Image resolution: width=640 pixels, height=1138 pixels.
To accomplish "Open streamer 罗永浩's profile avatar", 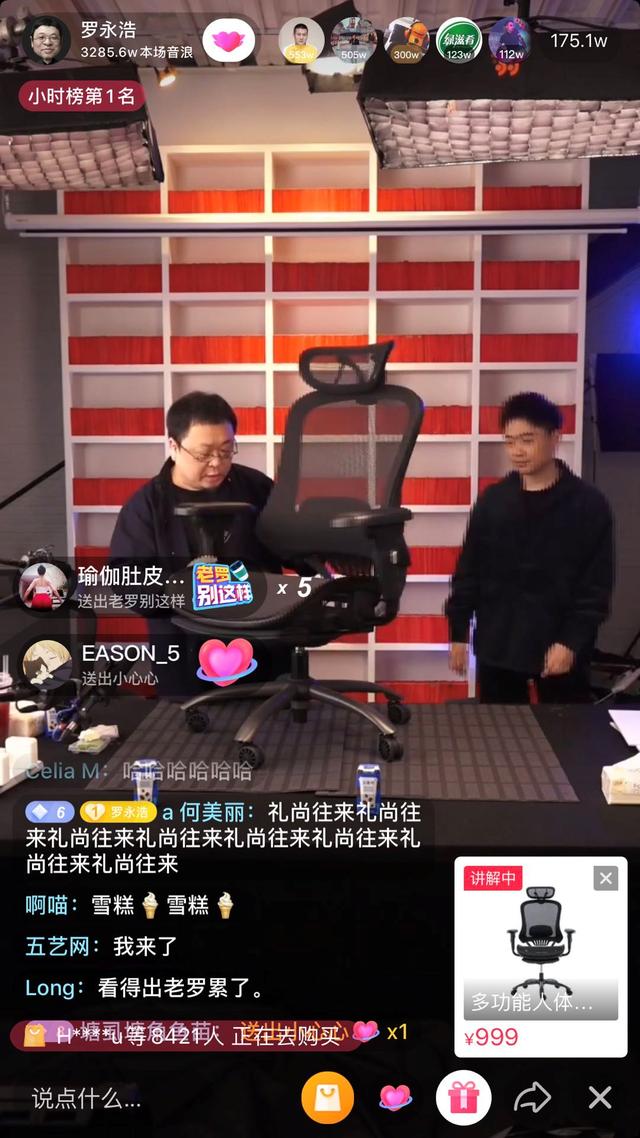I will click(46, 41).
